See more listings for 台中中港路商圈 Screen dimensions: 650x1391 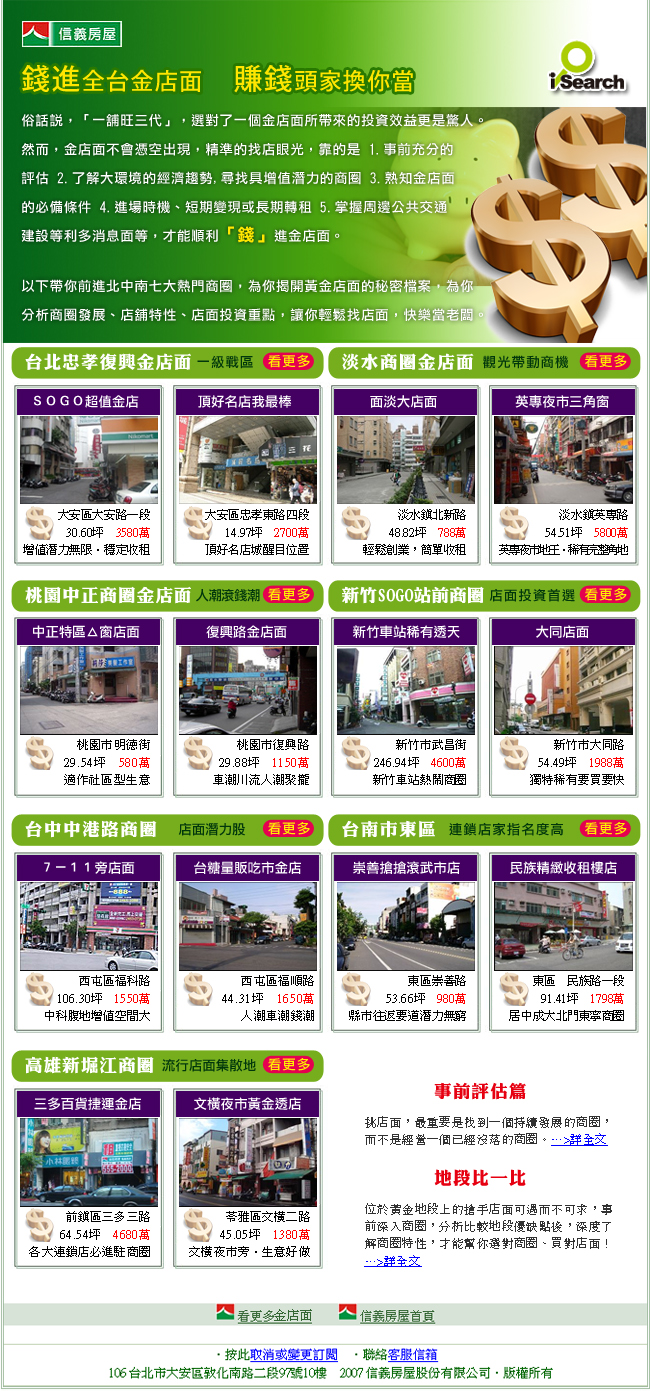point(288,828)
